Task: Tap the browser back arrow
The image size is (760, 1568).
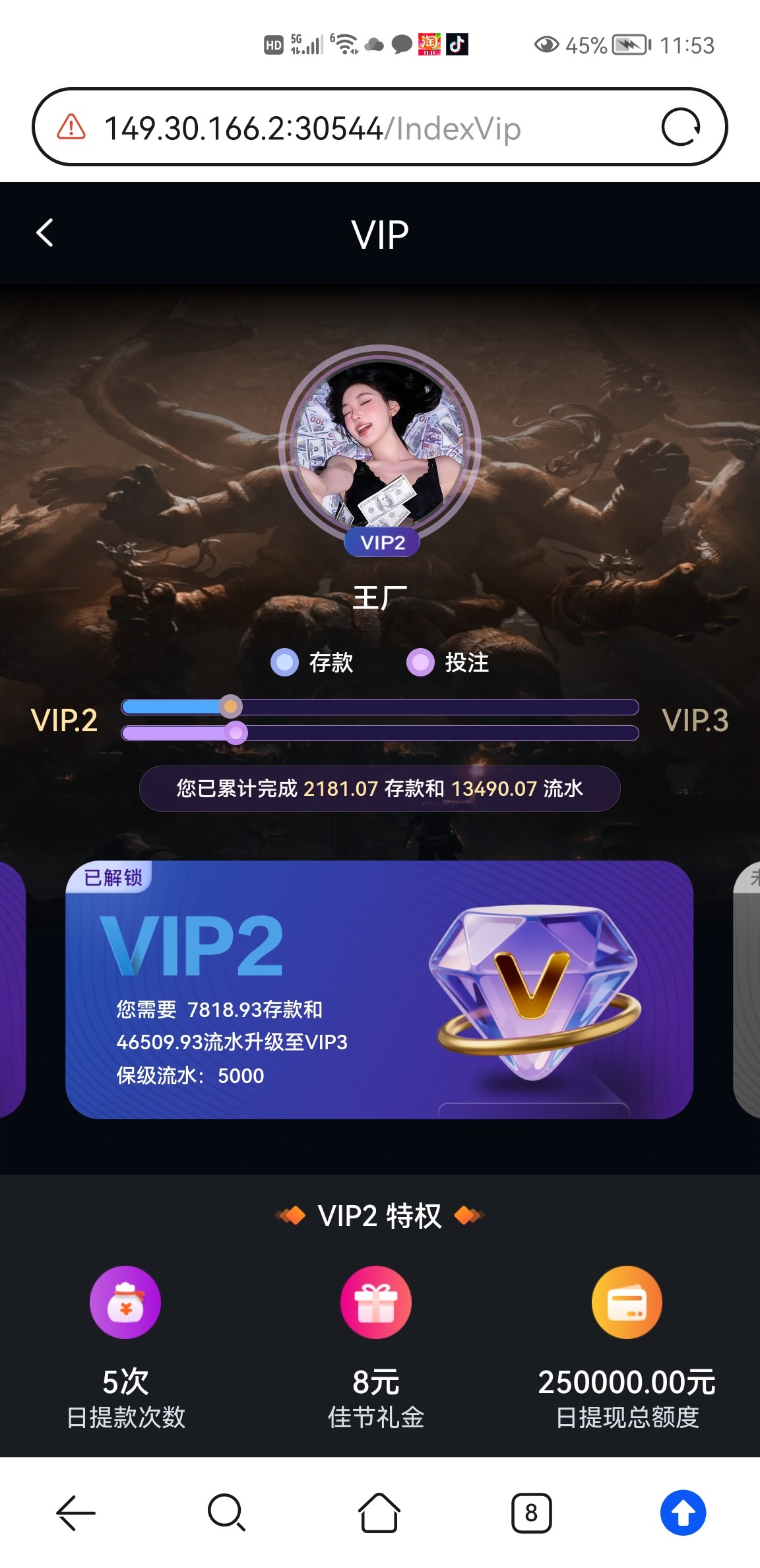Action: 76,1512
